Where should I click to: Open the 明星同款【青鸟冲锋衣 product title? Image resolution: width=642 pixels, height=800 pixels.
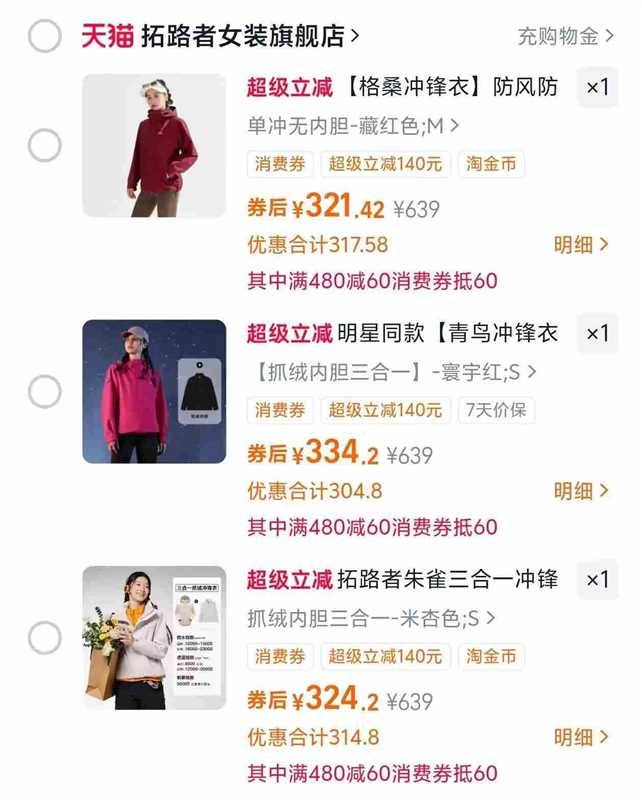coord(448,333)
